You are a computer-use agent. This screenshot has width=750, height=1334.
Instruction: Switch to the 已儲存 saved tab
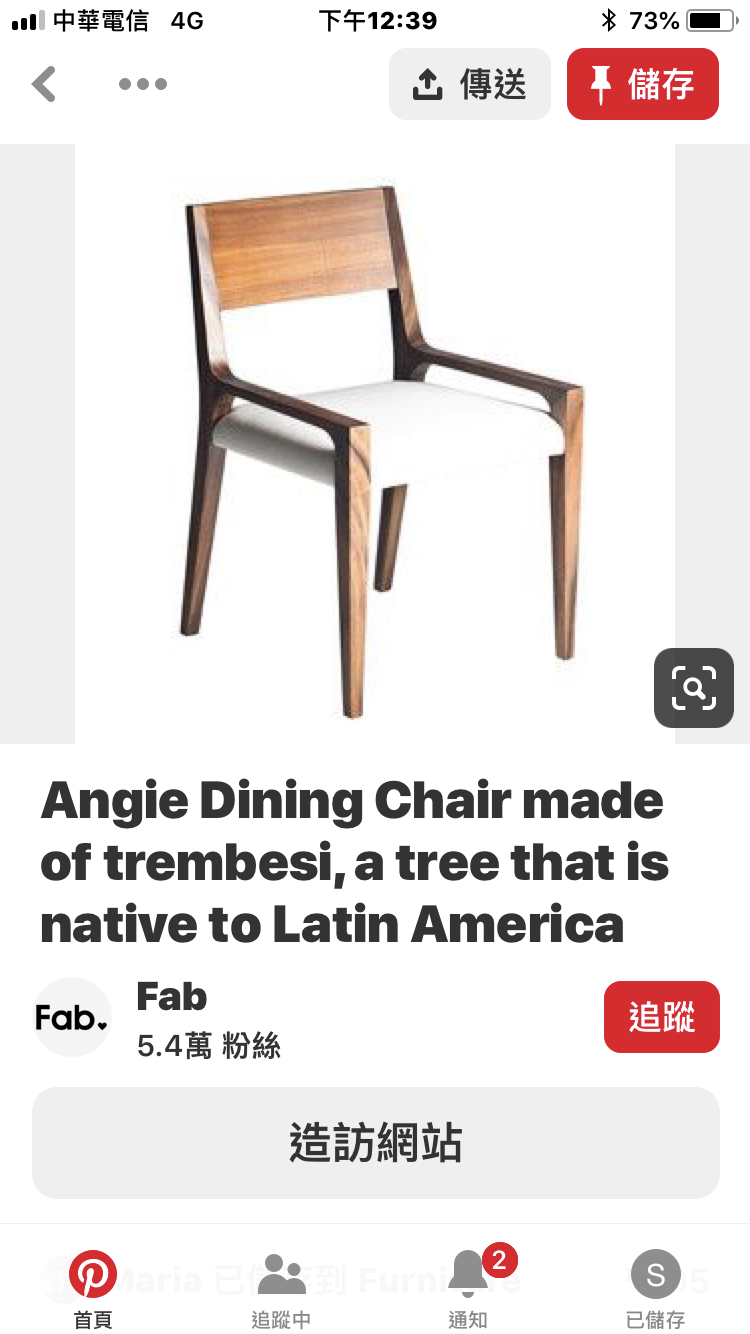click(655, 1290)
